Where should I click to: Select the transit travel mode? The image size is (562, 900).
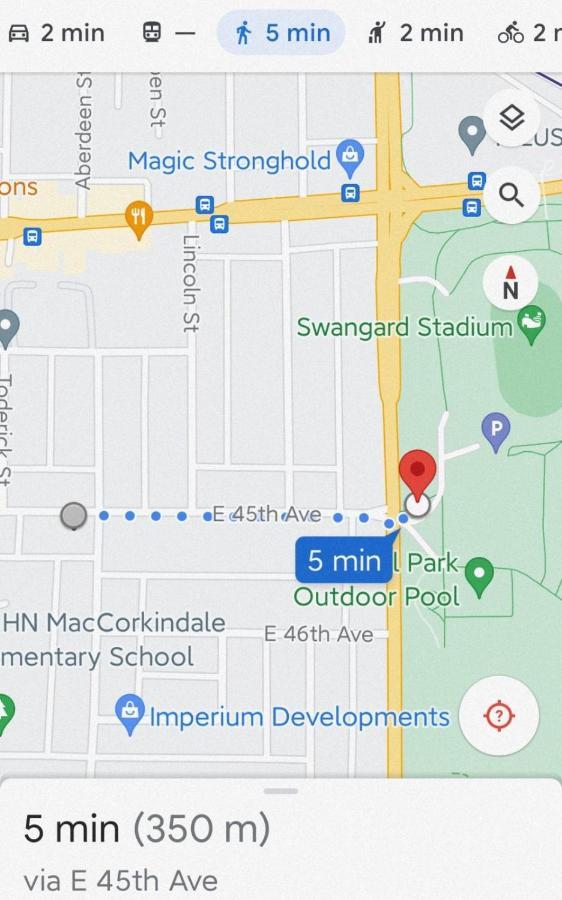(x=168, y=33)
